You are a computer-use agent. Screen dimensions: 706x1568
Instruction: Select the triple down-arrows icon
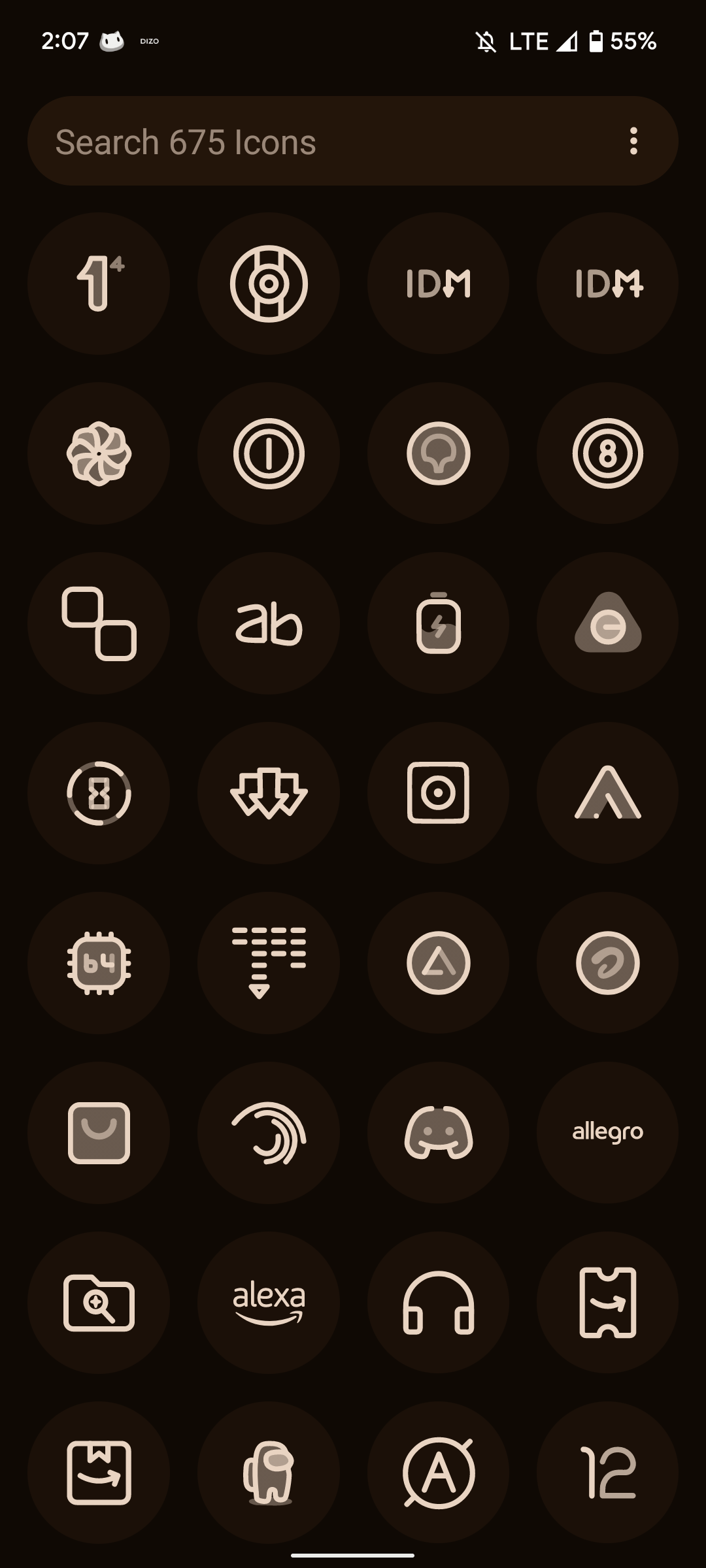pyautogui.click(x=269, y=793)
